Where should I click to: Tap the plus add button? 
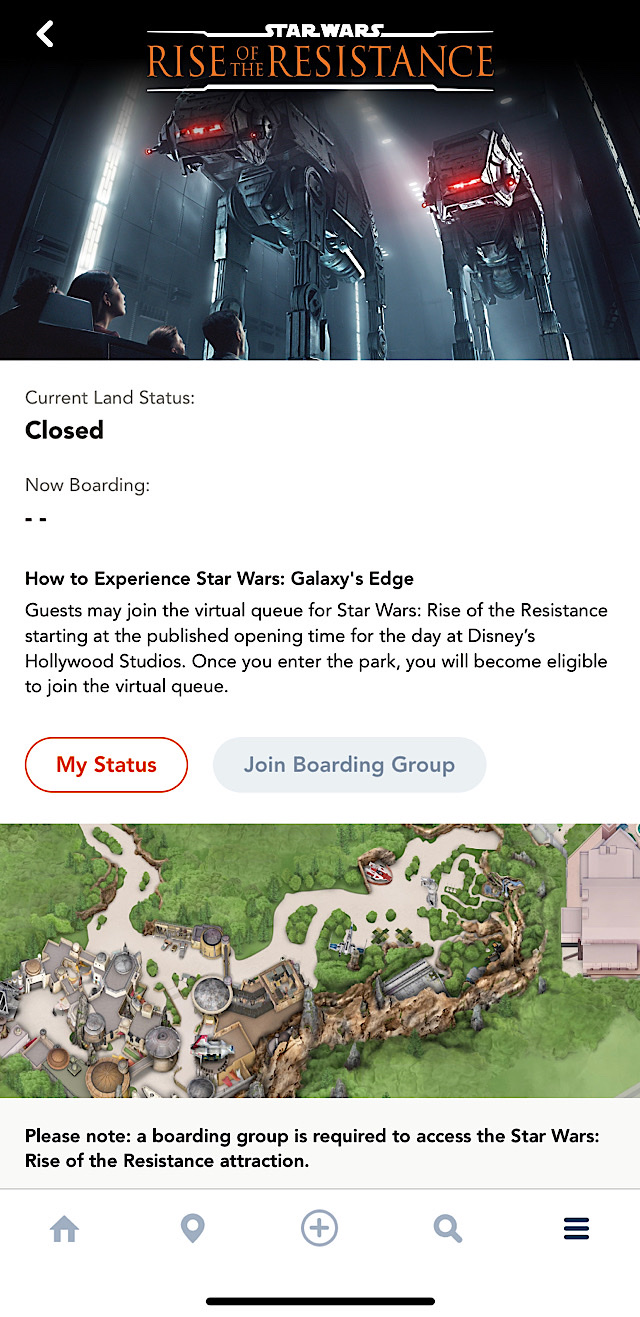pos(320,1229)
